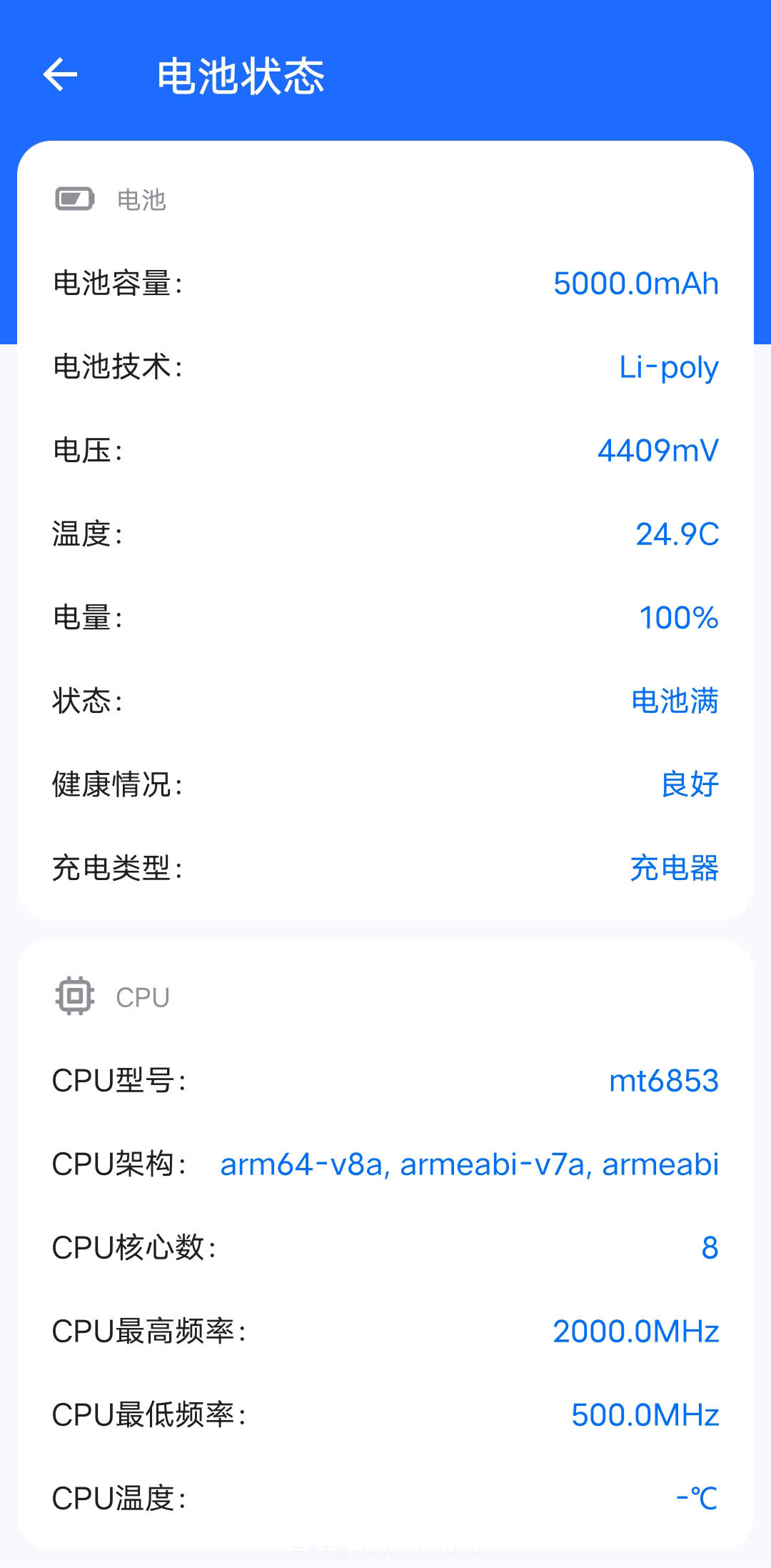Select the 充电器 charging type value

click(x=672, y=868)
